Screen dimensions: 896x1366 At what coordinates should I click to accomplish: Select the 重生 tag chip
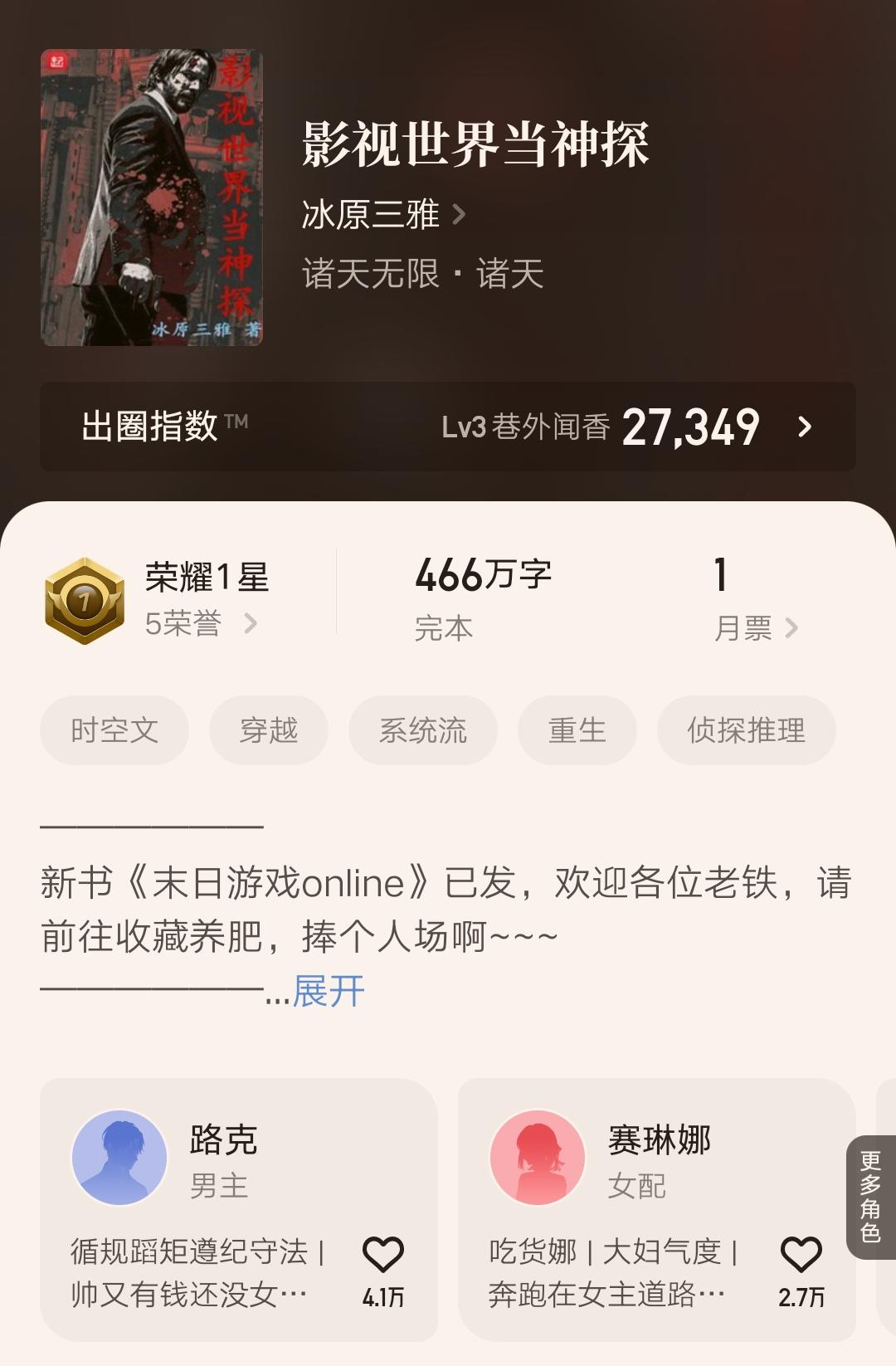click(x=577, y=730)
